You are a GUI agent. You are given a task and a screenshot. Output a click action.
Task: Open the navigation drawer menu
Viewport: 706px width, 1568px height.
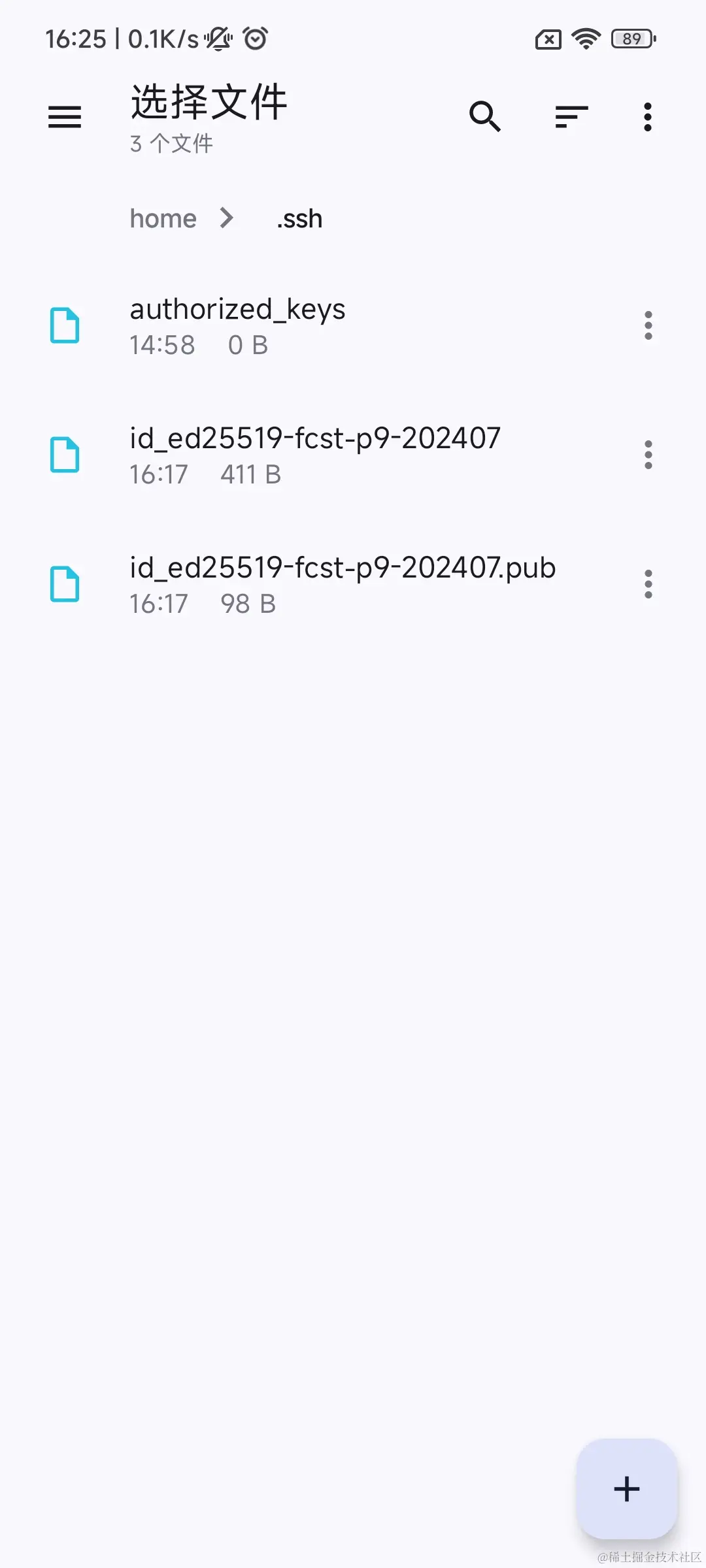pyautogui.click(x=65, y=117)
